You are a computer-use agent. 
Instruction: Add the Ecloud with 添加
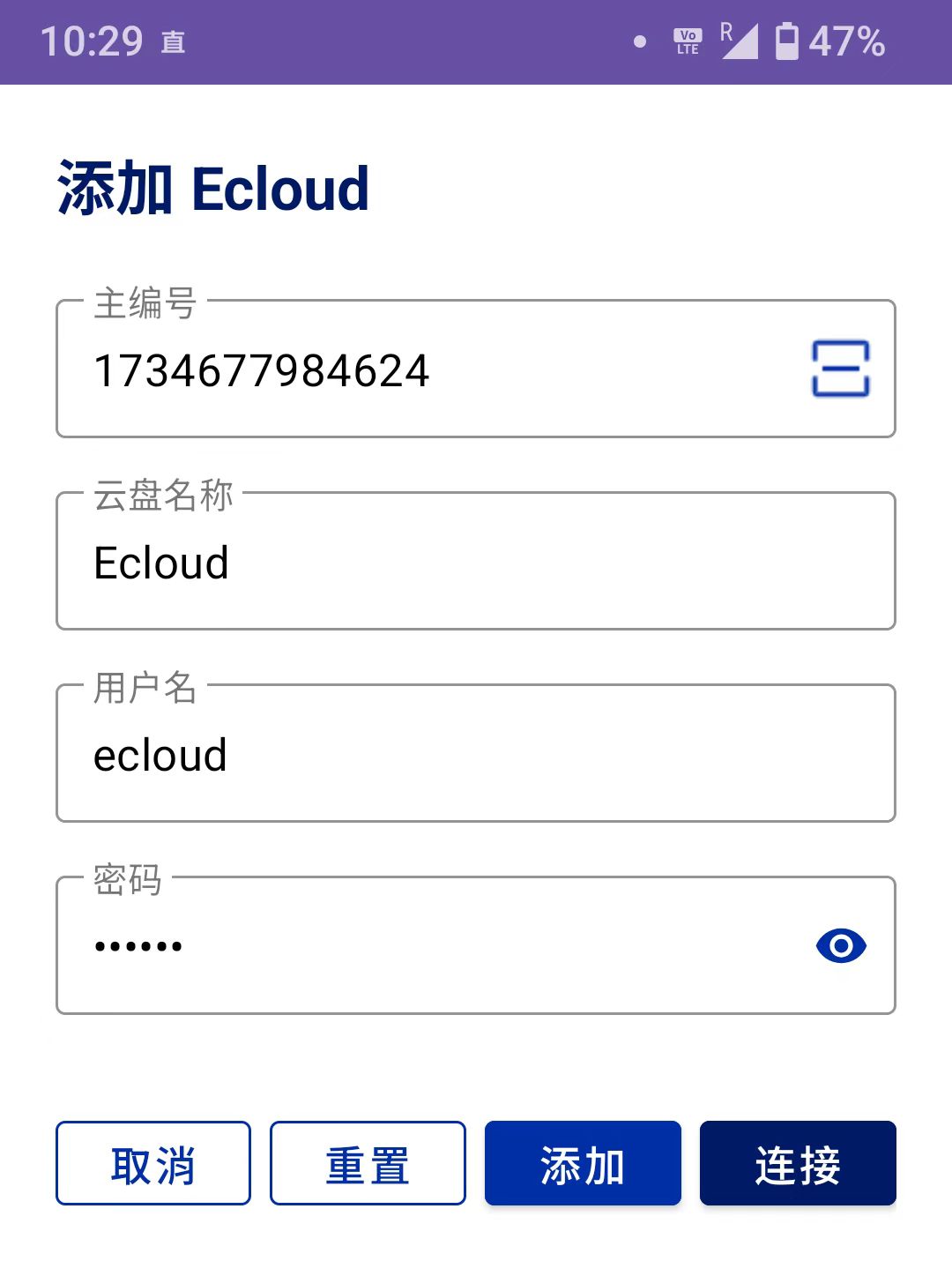point(583,1163)
